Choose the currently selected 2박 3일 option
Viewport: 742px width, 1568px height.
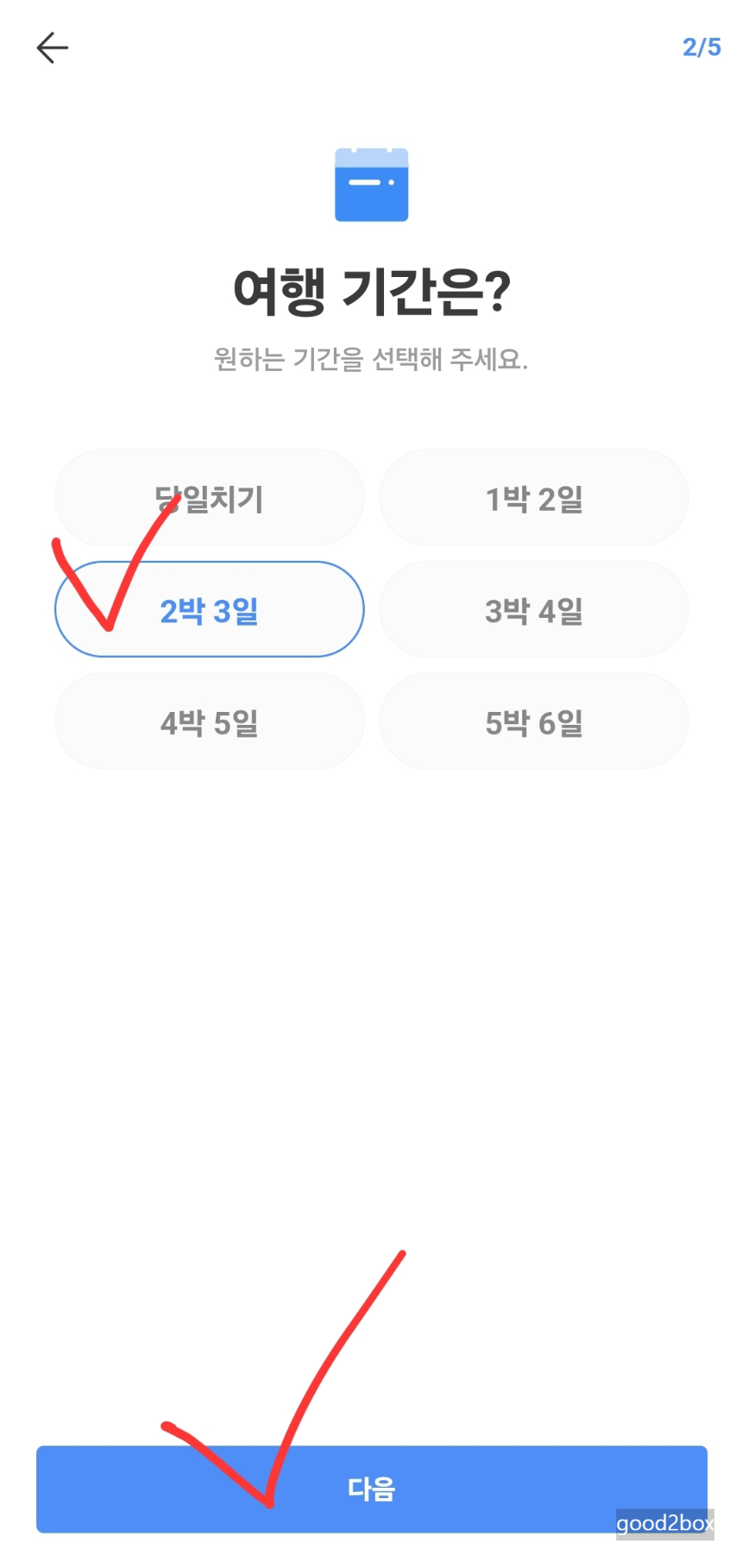[209, 609]
